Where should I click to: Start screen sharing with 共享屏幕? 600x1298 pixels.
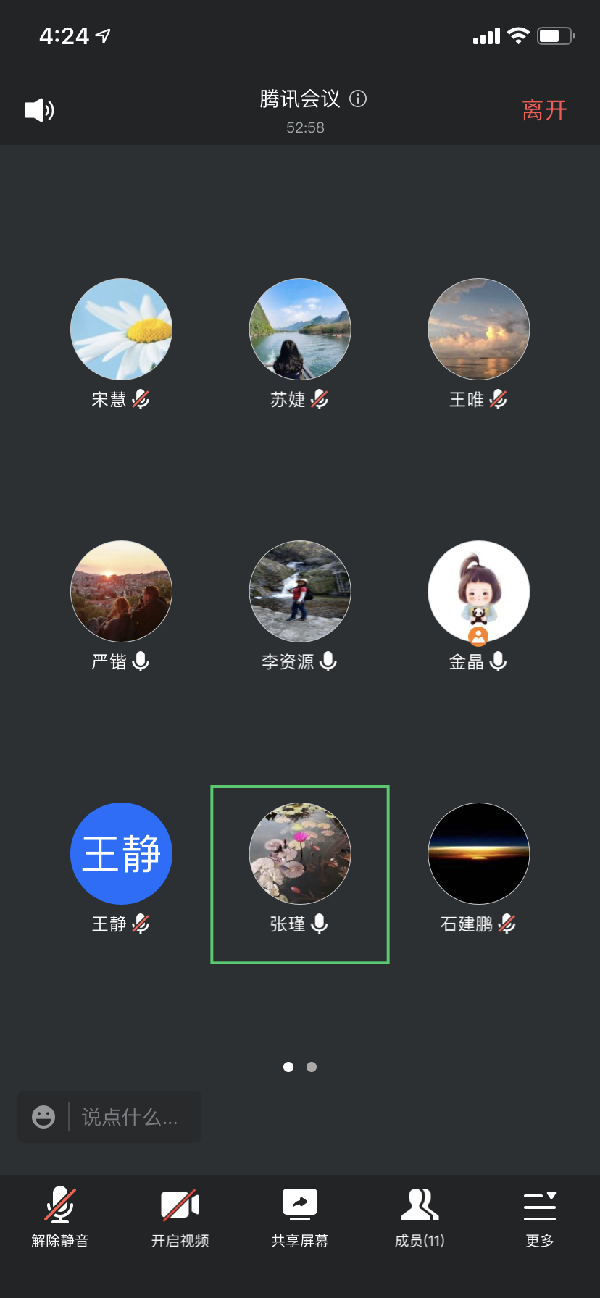pyautogui.click(x=300, y=1217)
